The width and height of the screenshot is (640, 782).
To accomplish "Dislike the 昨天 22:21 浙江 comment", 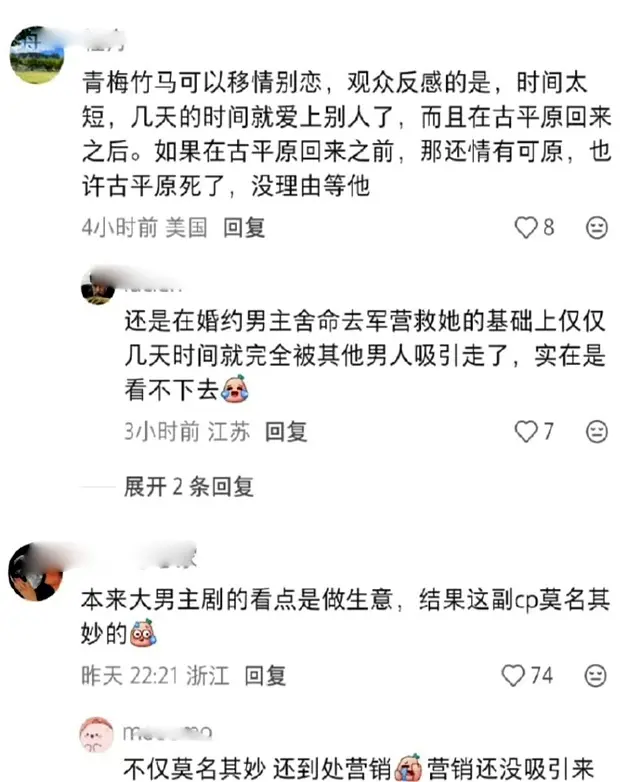I will [596, 676].
